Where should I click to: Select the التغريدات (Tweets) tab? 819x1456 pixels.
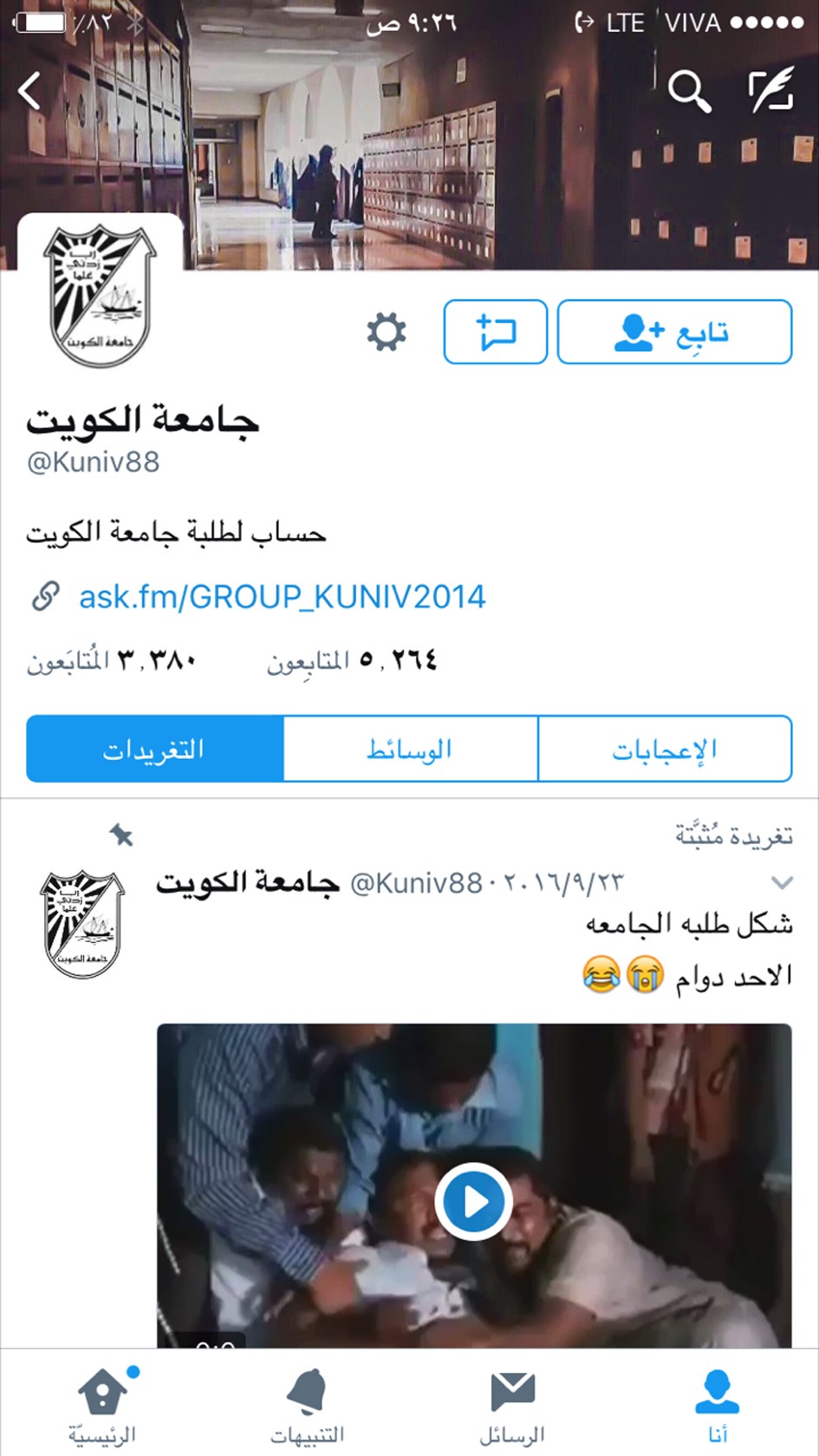click(154, 748)
